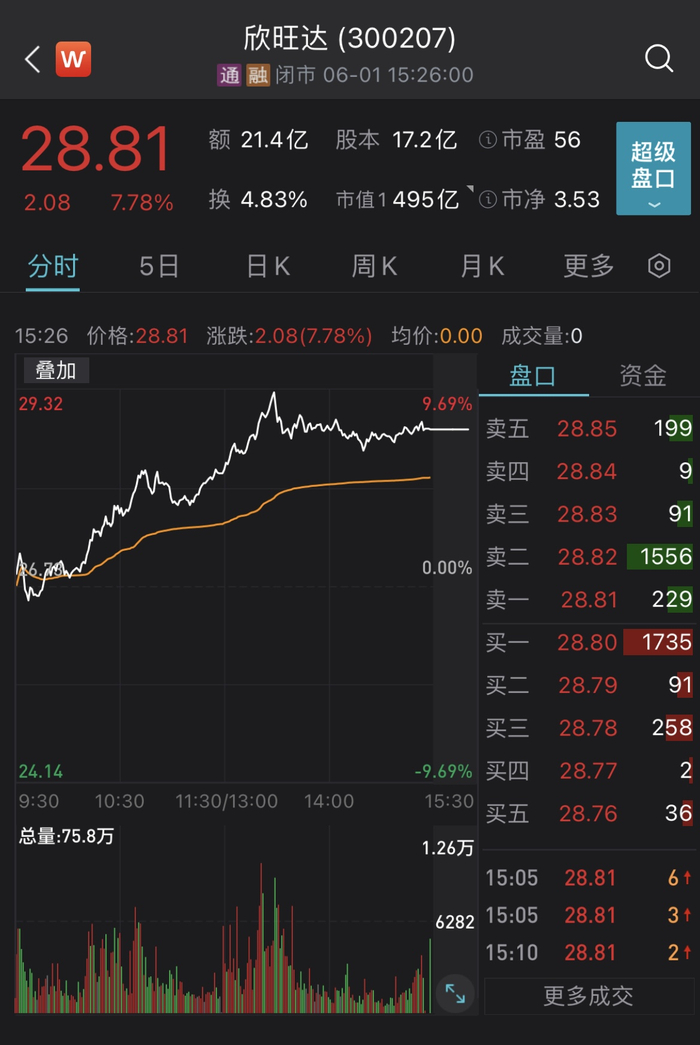Tap the 叠加 overlay button
700x1045 pixels.
pyautogui.click(x=56, y=370)
